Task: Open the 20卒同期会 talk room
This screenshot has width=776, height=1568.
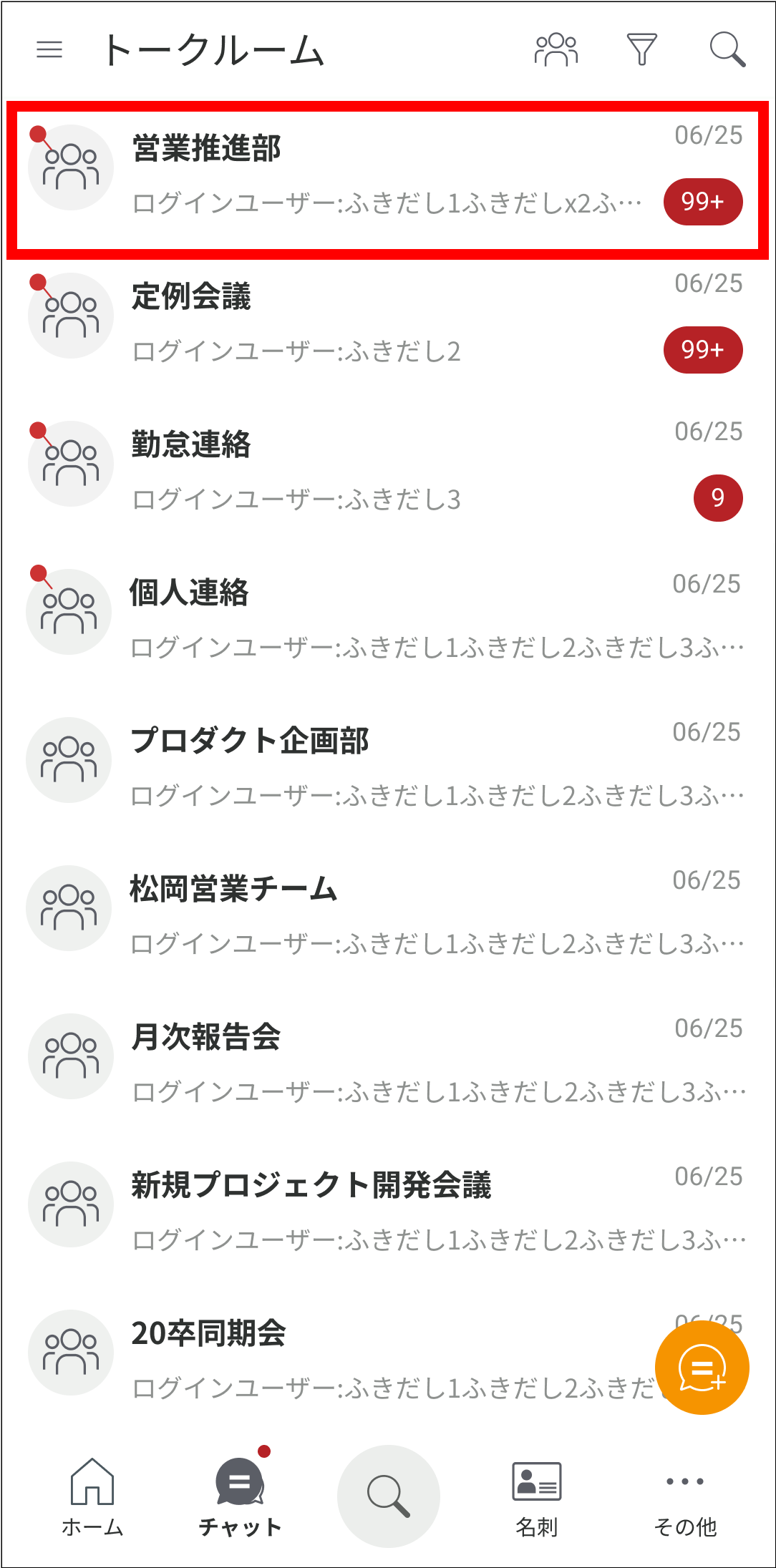Action: point(336,1359)
